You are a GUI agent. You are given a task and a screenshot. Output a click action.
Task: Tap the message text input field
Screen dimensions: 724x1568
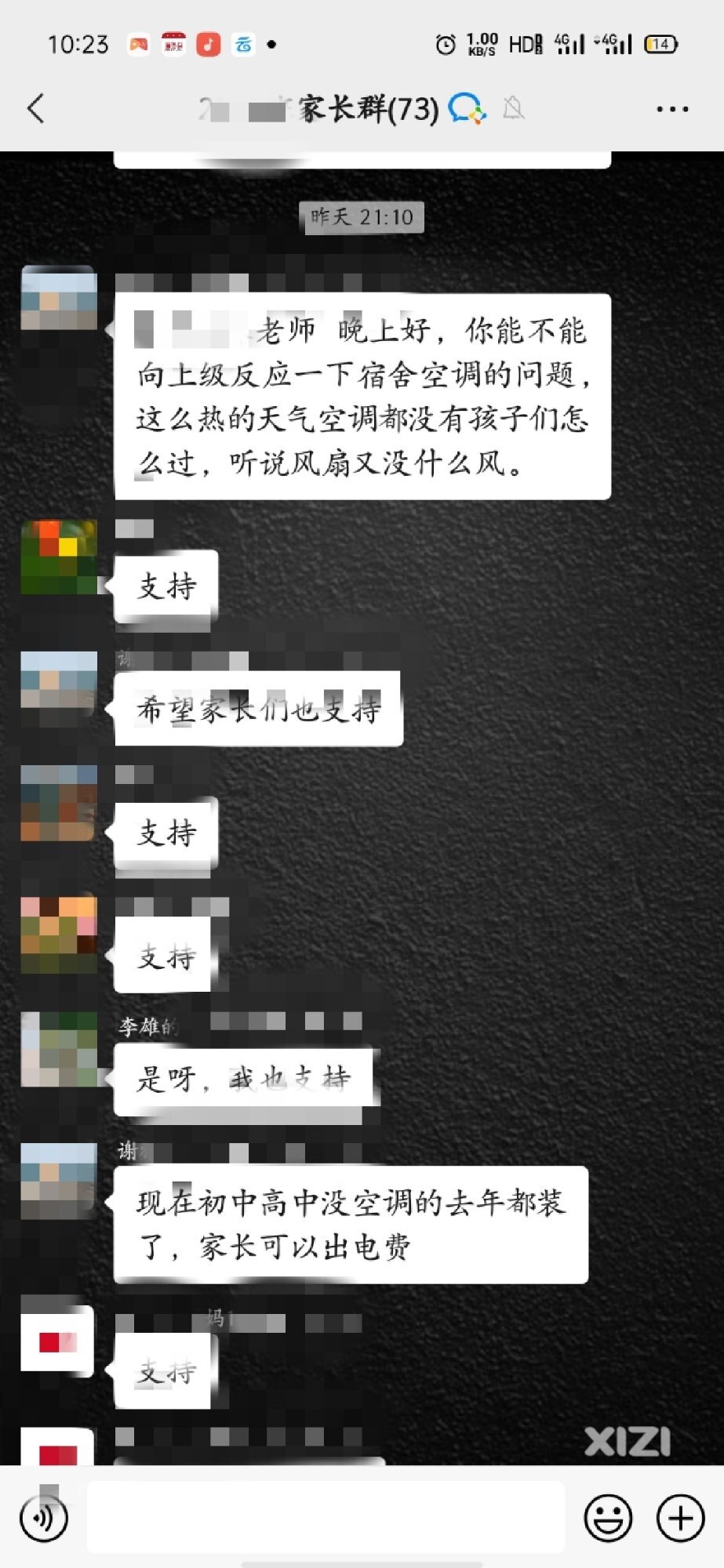coord(326,1517)
